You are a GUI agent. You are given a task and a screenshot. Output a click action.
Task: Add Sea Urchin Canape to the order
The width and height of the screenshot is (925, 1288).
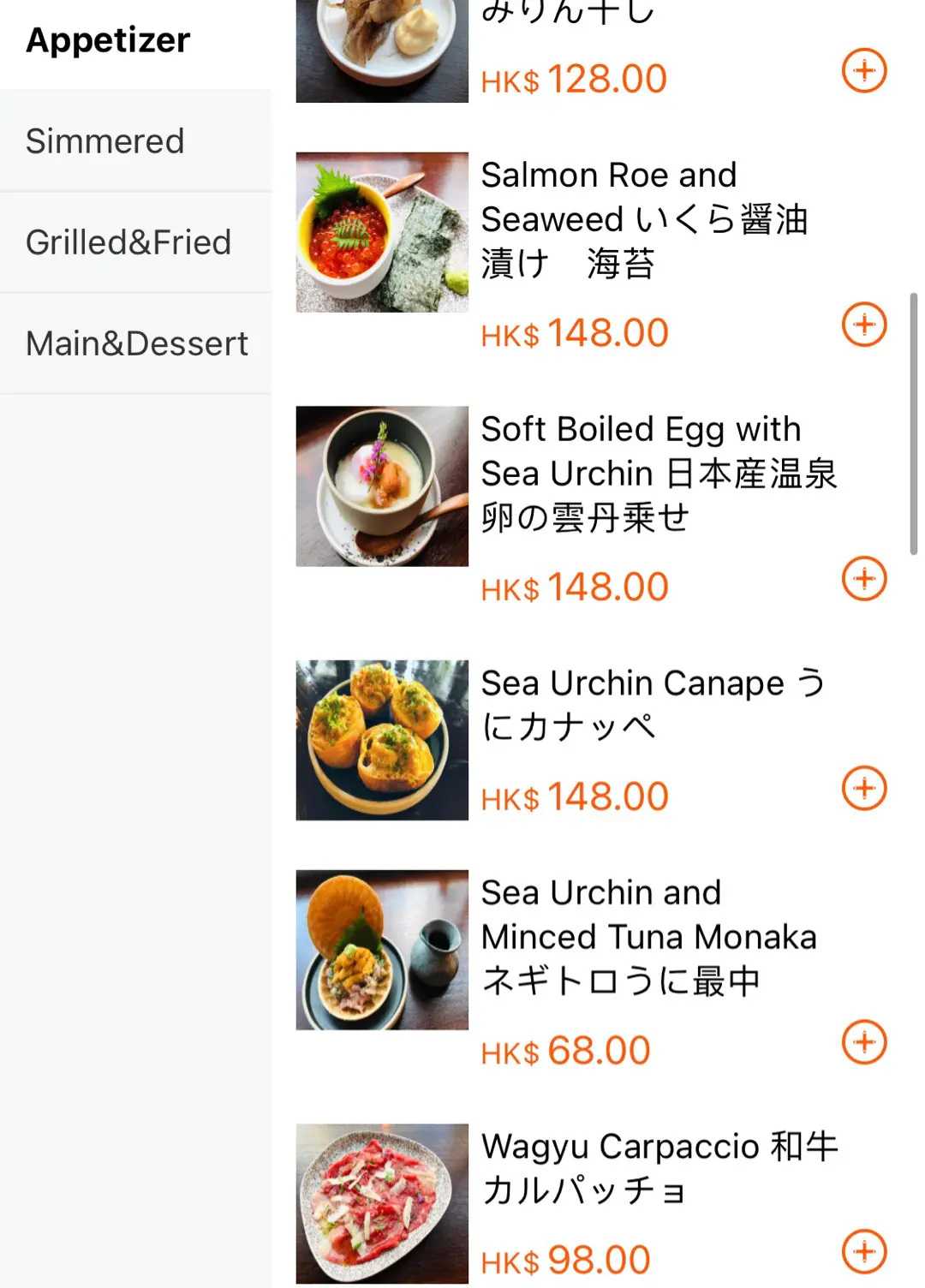click(x=864, y=788)
